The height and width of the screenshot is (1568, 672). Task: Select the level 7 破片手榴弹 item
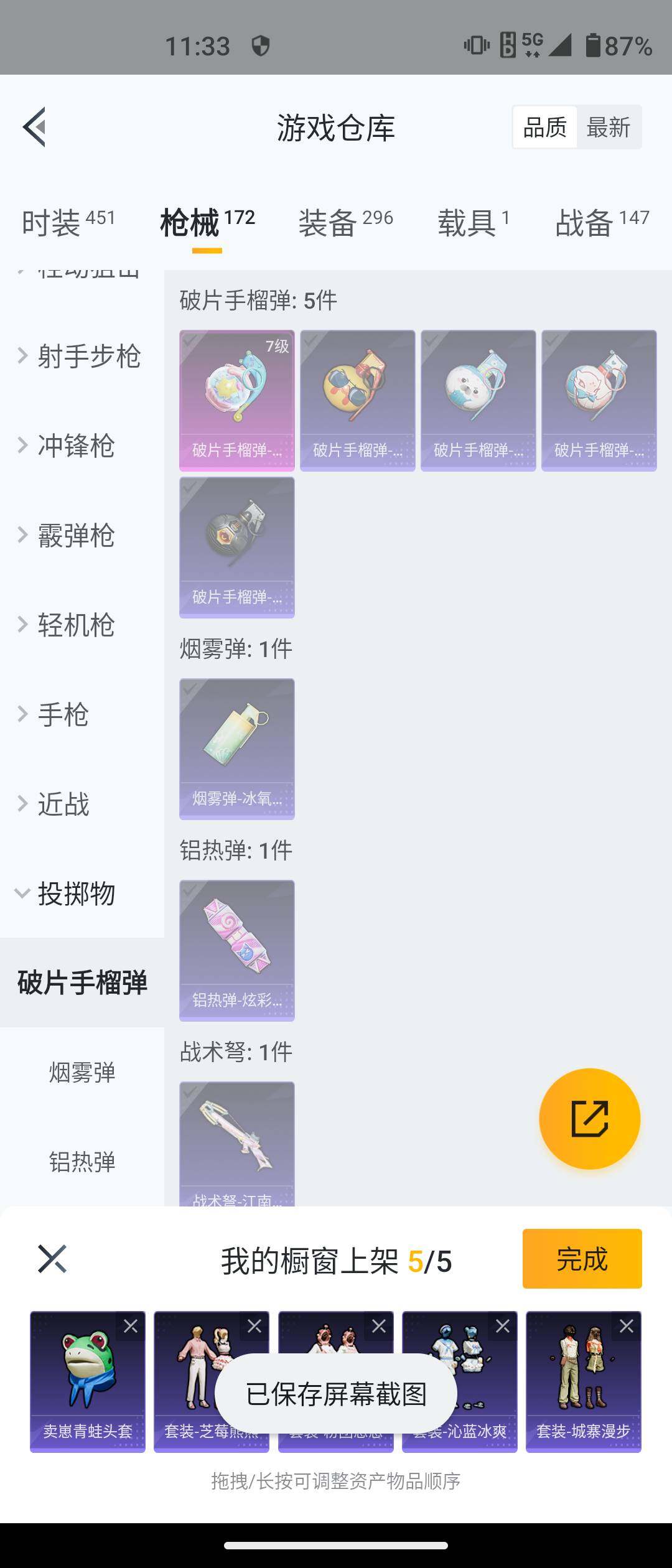tap(236, 399)
